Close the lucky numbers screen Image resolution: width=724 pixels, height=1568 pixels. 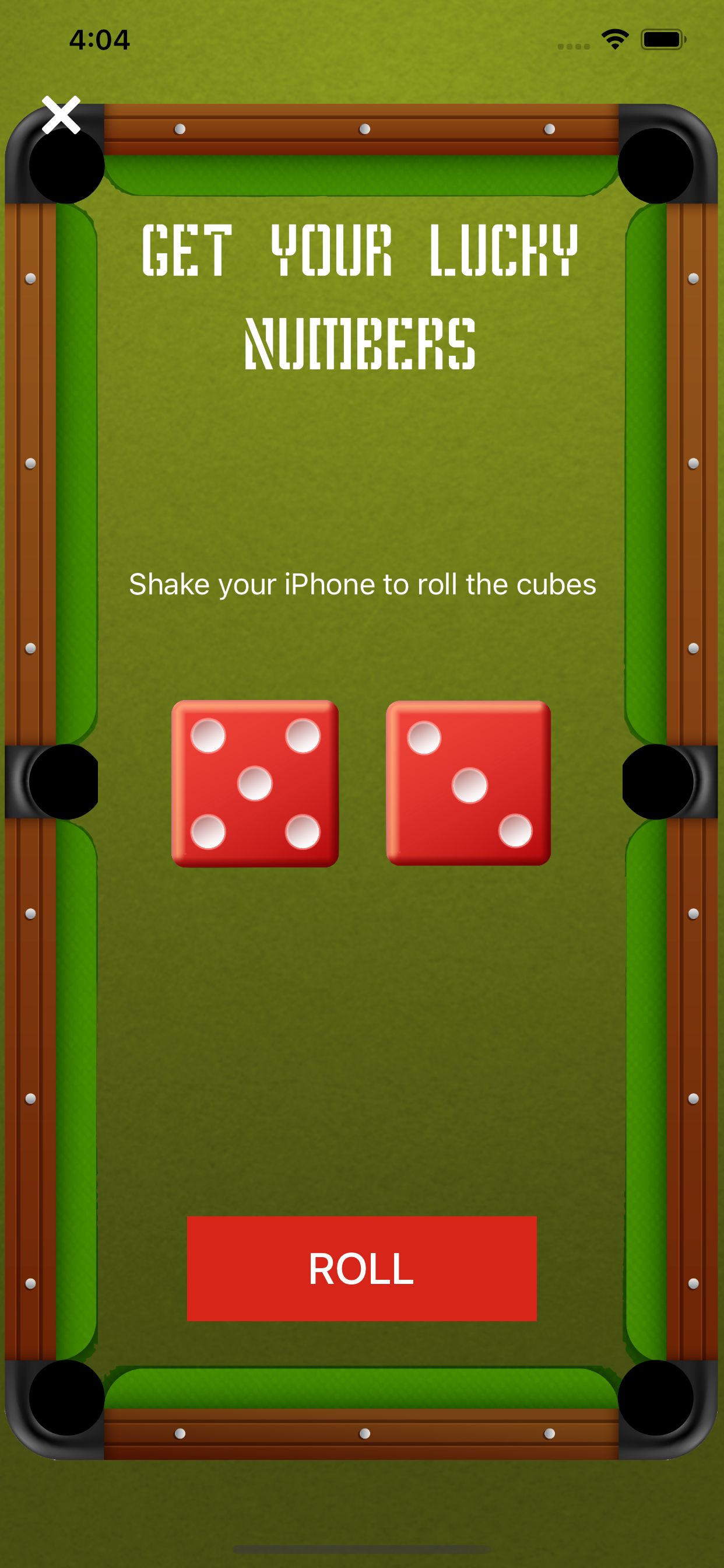click(61, 114)
